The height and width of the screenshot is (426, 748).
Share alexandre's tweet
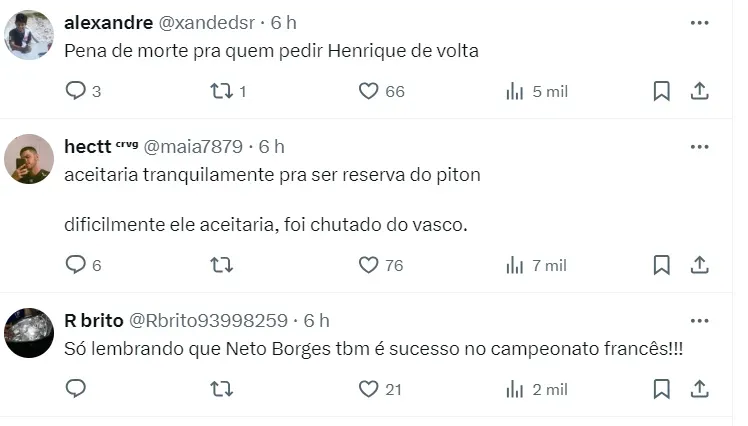700,91
